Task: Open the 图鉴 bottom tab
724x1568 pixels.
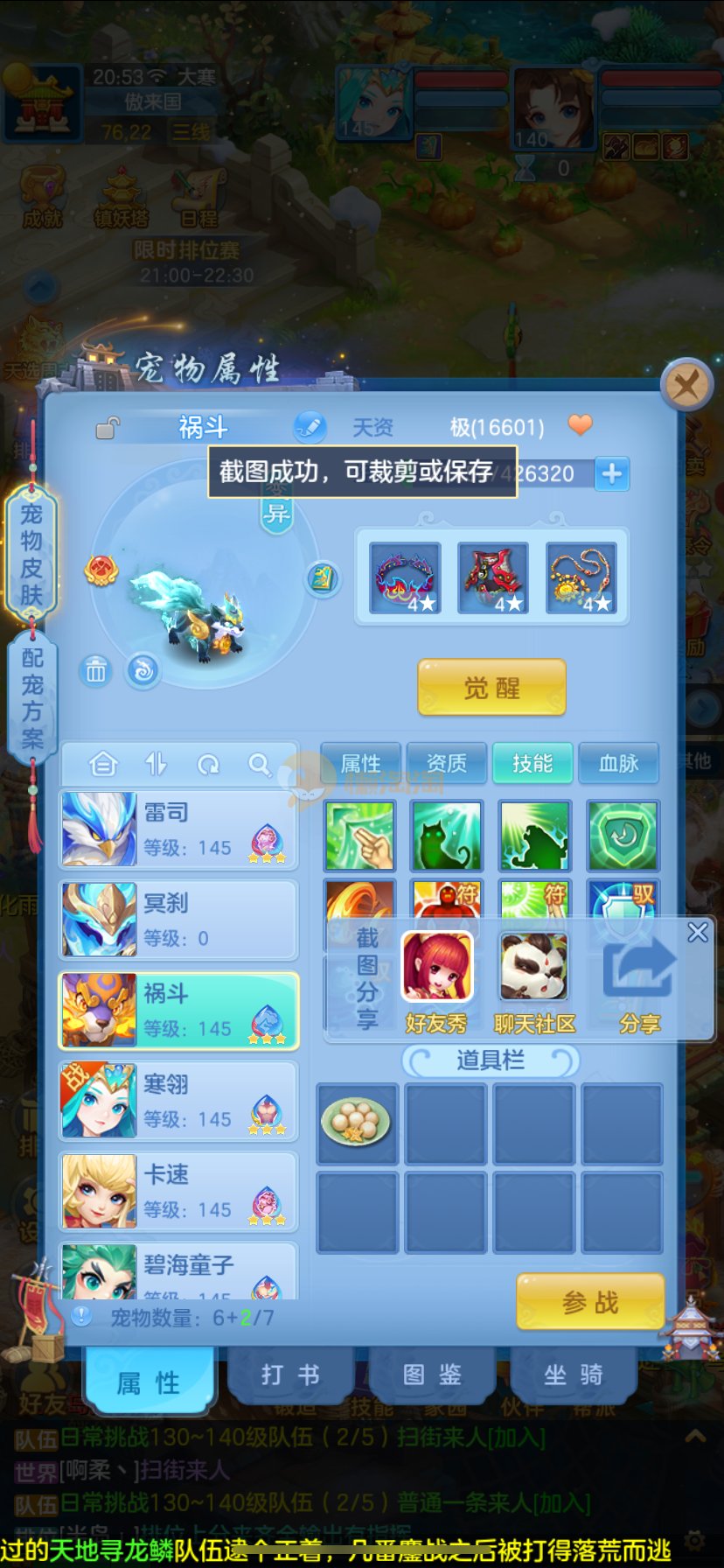Action: click(432, 1375)
